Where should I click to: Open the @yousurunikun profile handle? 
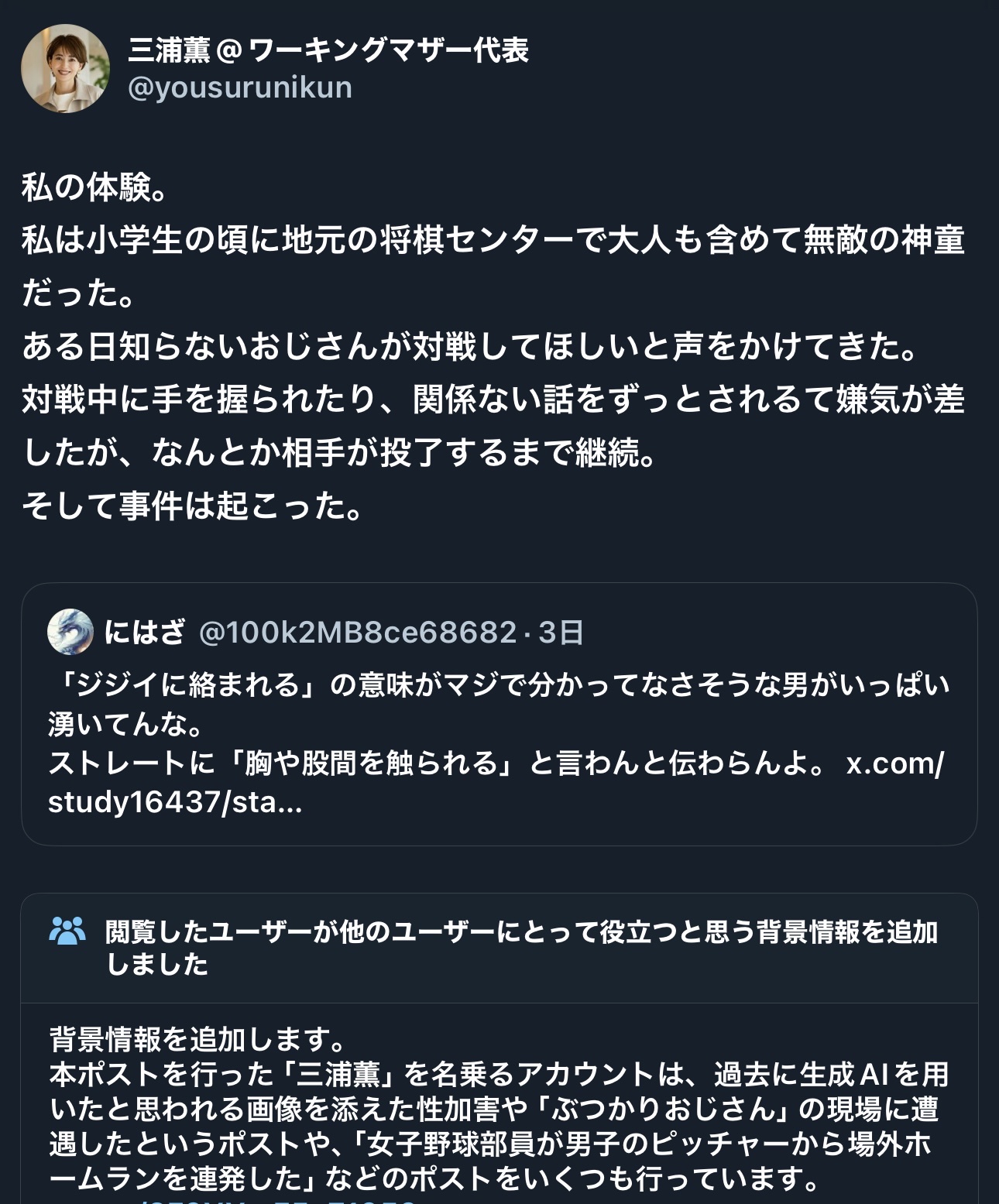pyautogui.click(x=239, y=88)
